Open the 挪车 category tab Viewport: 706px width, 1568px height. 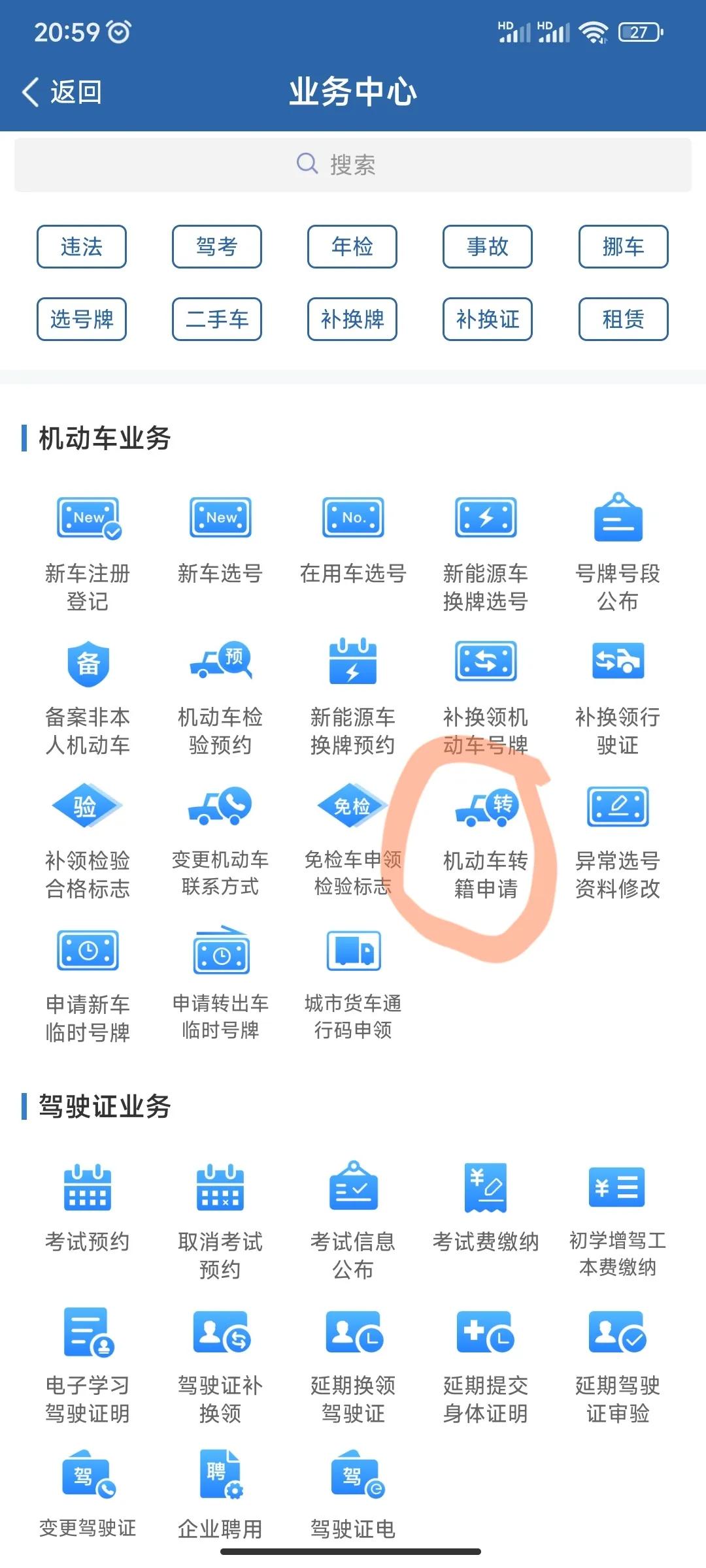click(x=622, y=246)
